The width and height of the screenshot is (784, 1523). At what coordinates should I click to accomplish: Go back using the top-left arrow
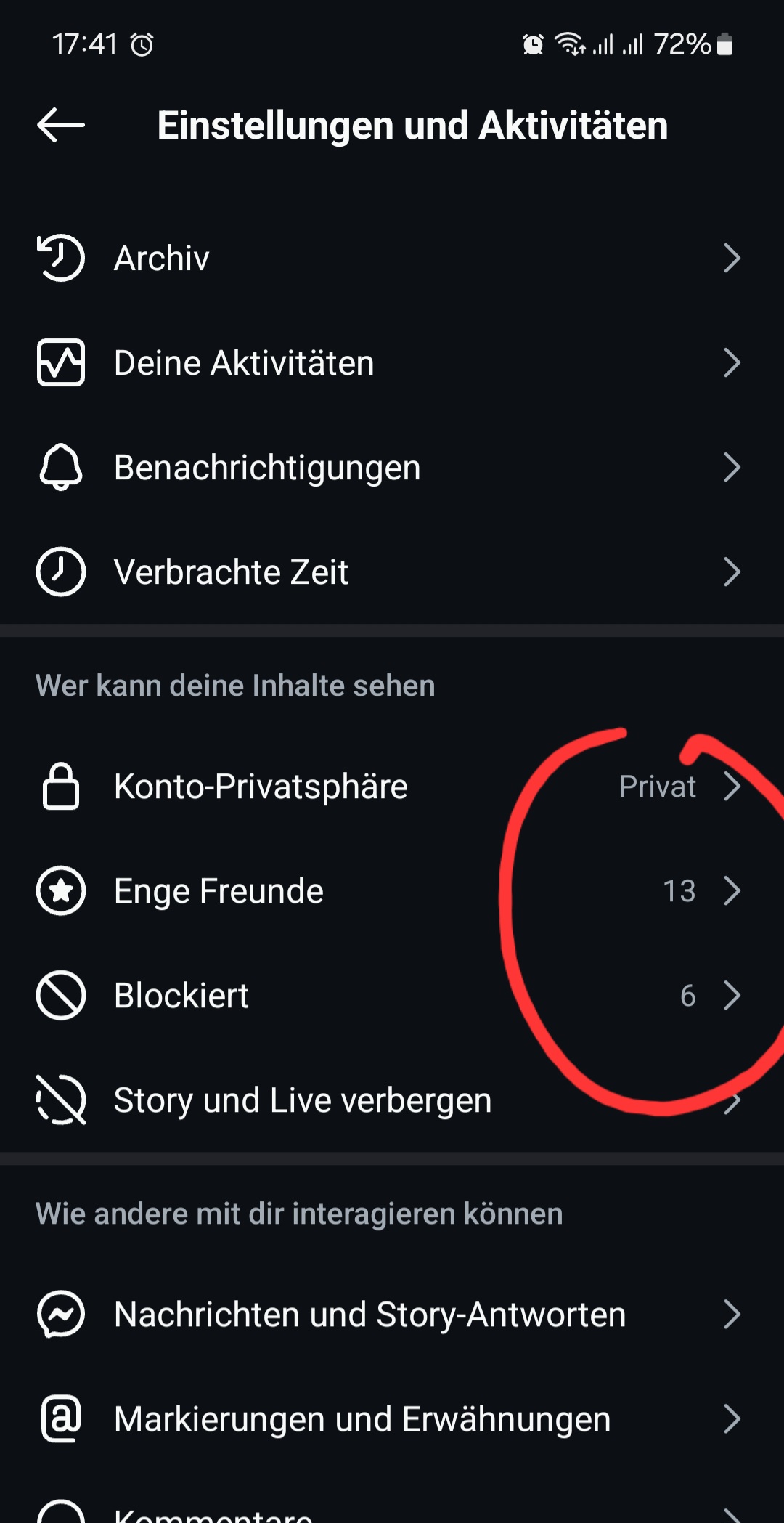tap(61, 125)
